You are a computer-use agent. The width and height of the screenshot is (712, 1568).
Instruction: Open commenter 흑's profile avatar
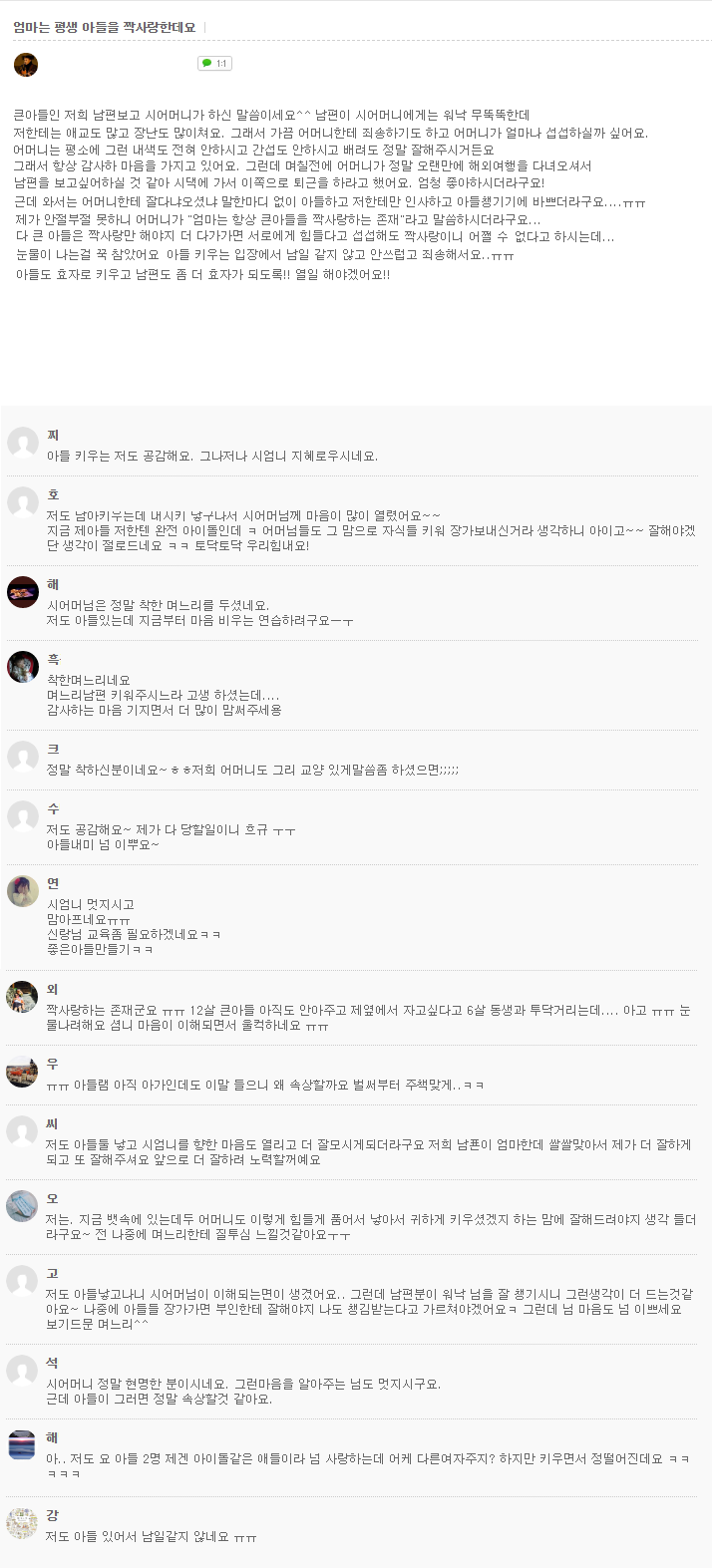coord(22,667)
